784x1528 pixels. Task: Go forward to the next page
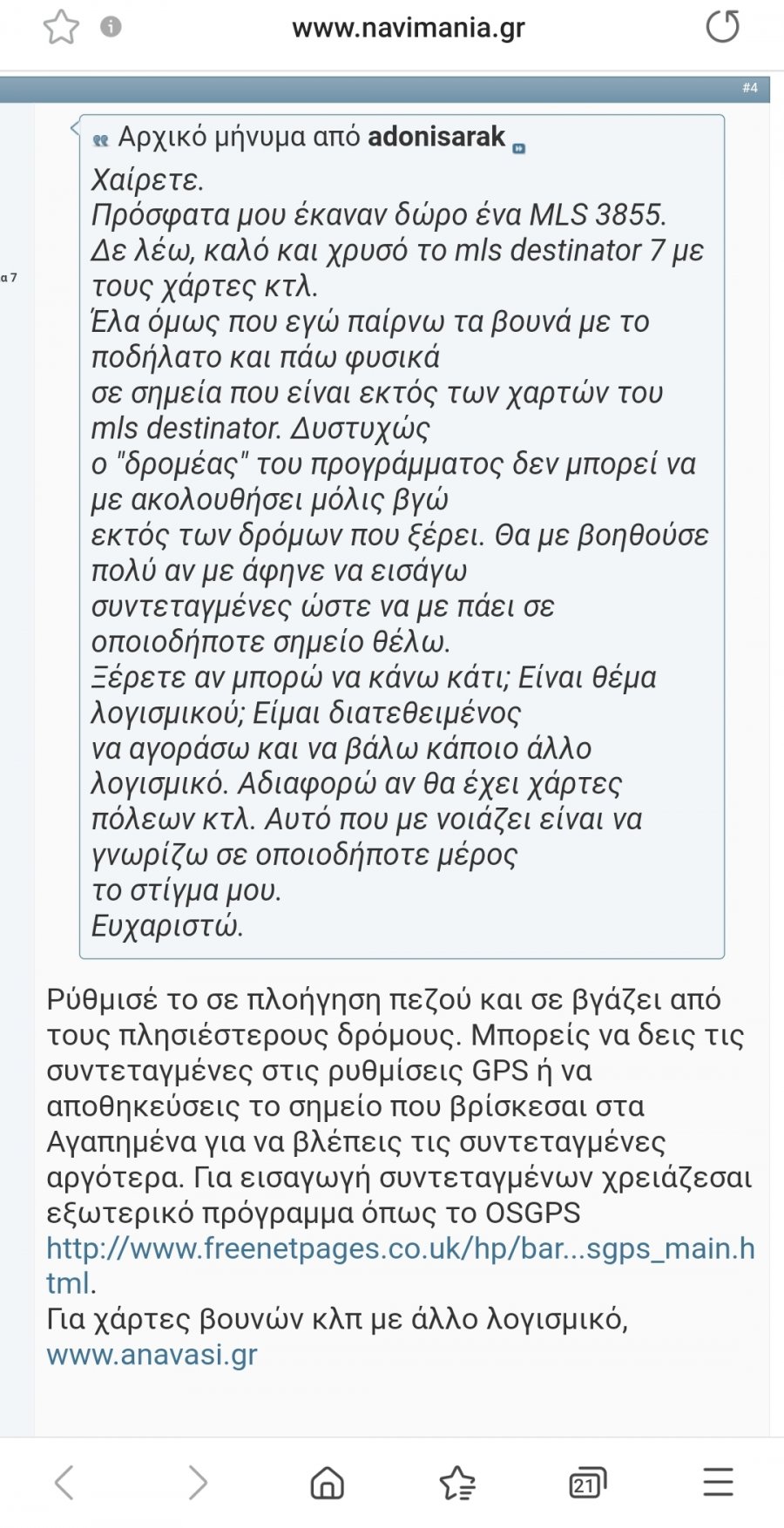click(x=198, y=1482)
